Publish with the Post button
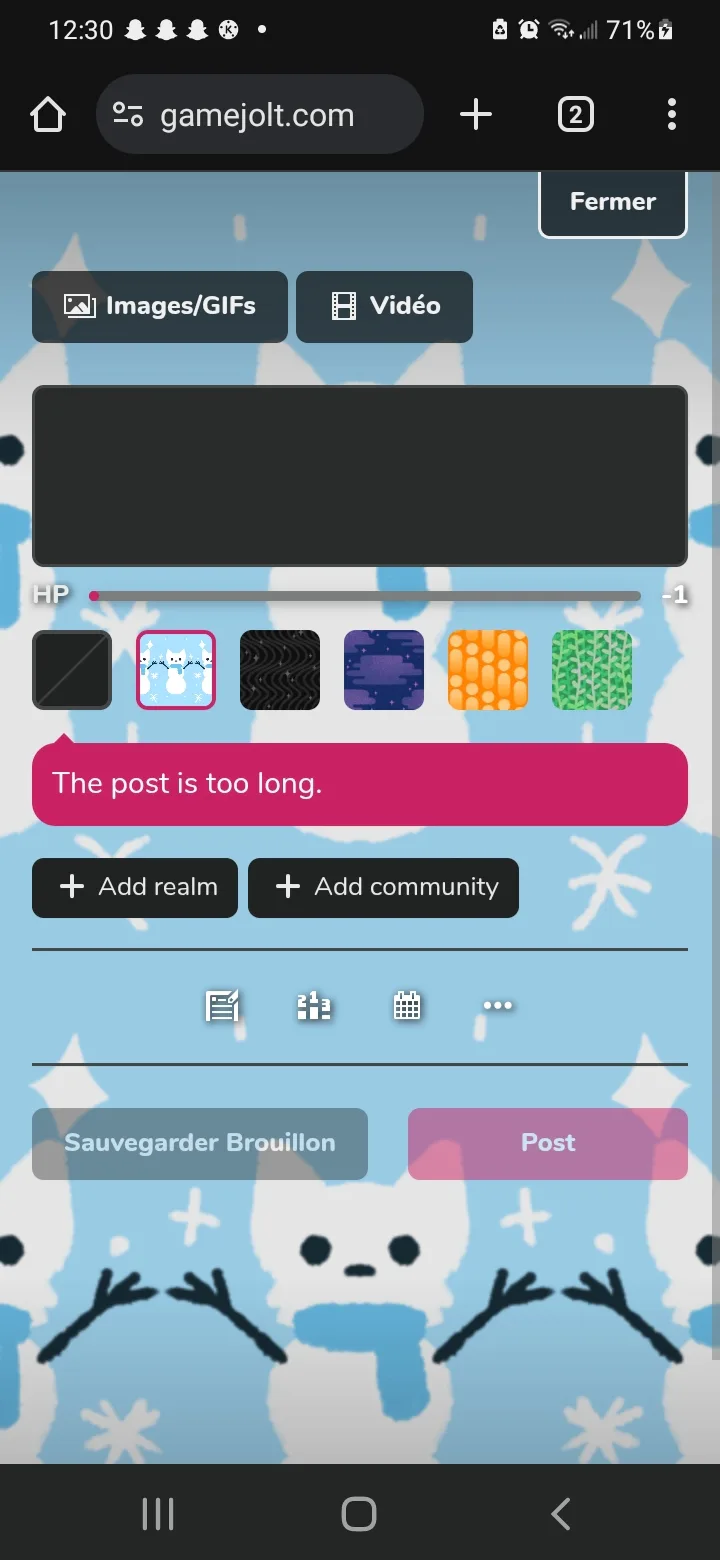The image size is (720, 1560). tap(548, 1144)
